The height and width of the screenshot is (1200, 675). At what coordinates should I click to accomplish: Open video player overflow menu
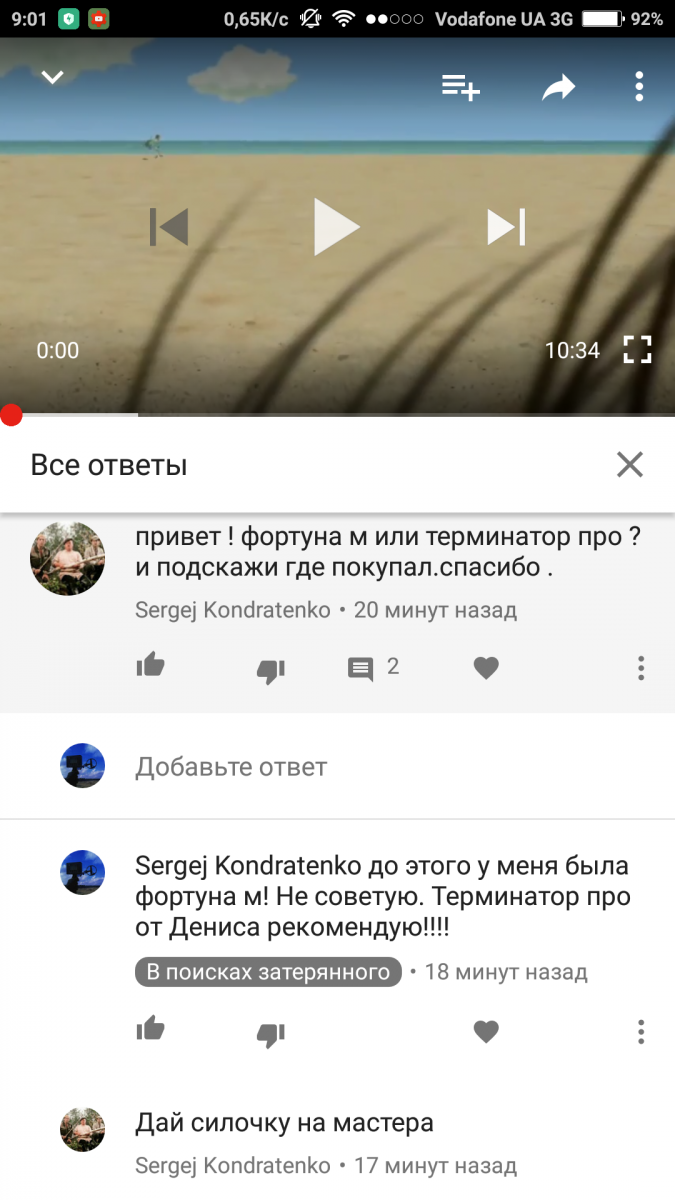pyautogui.click(x=639, y=87)
